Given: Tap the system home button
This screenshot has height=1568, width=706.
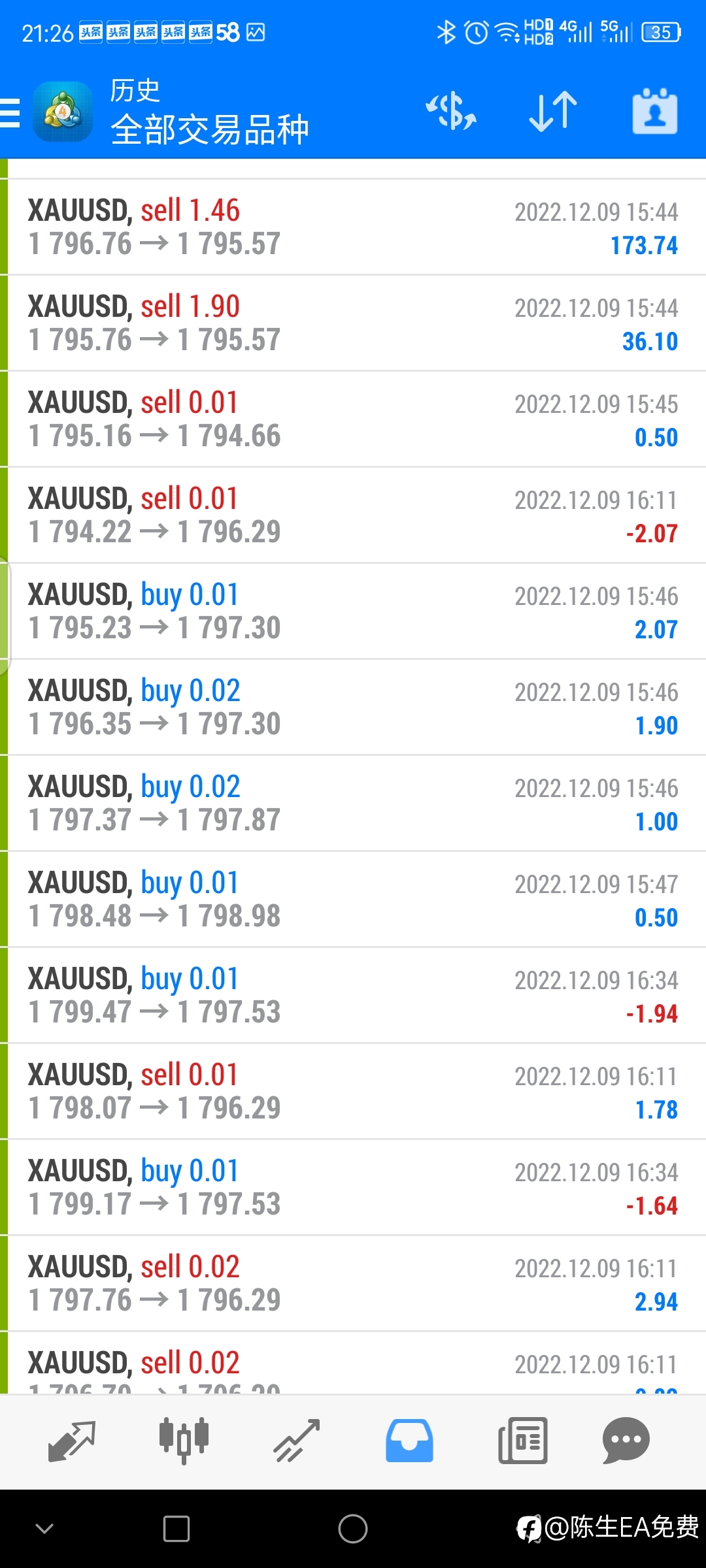Looking at the screenshot, I should tap(353, 1529).
